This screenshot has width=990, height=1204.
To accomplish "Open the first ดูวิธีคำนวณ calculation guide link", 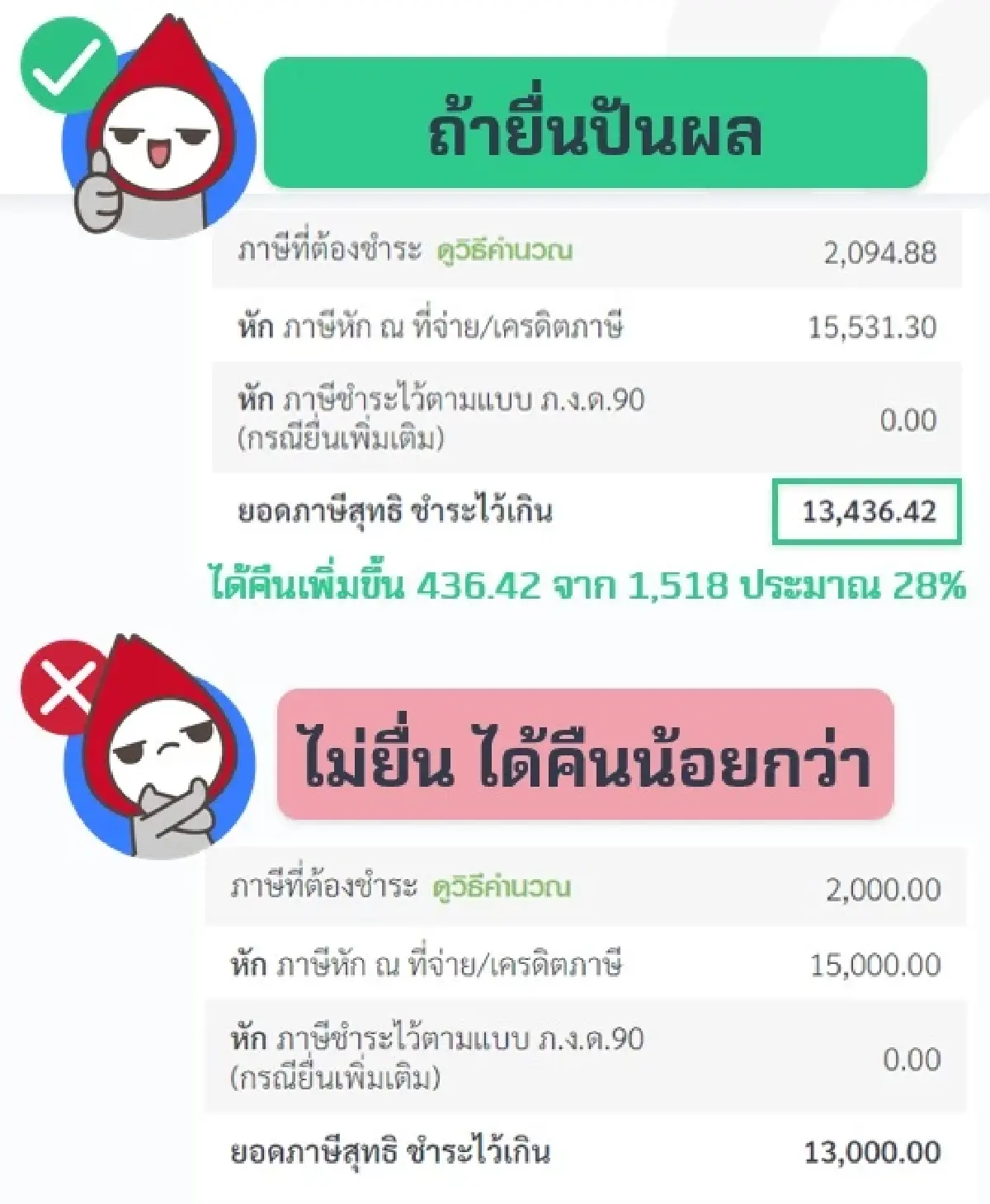I will pyautogui.click(x=506, y=252).
